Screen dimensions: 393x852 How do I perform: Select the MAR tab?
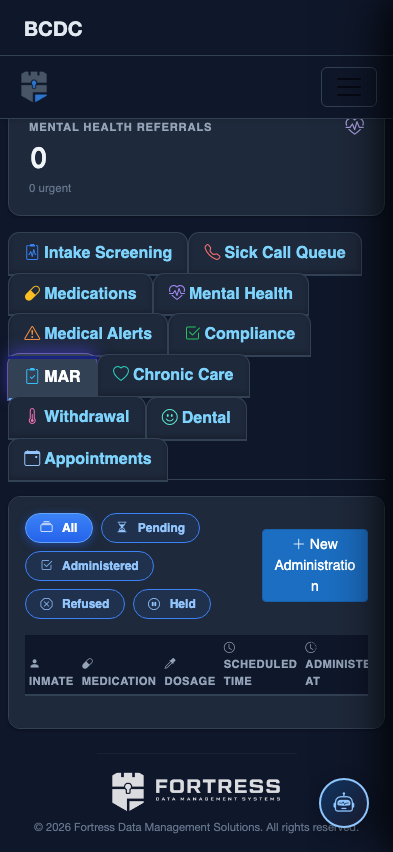53,376
